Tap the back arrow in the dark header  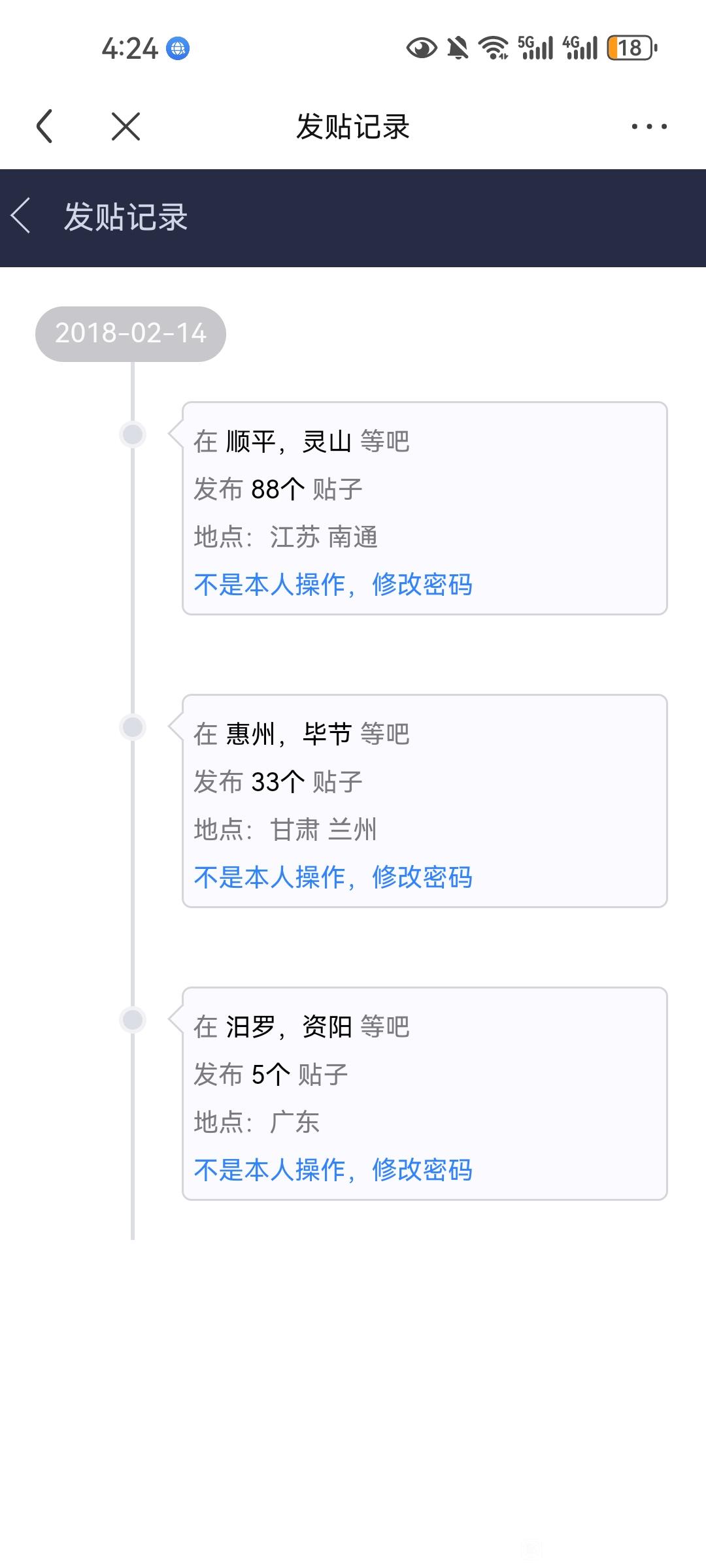[x=22, y=216]
